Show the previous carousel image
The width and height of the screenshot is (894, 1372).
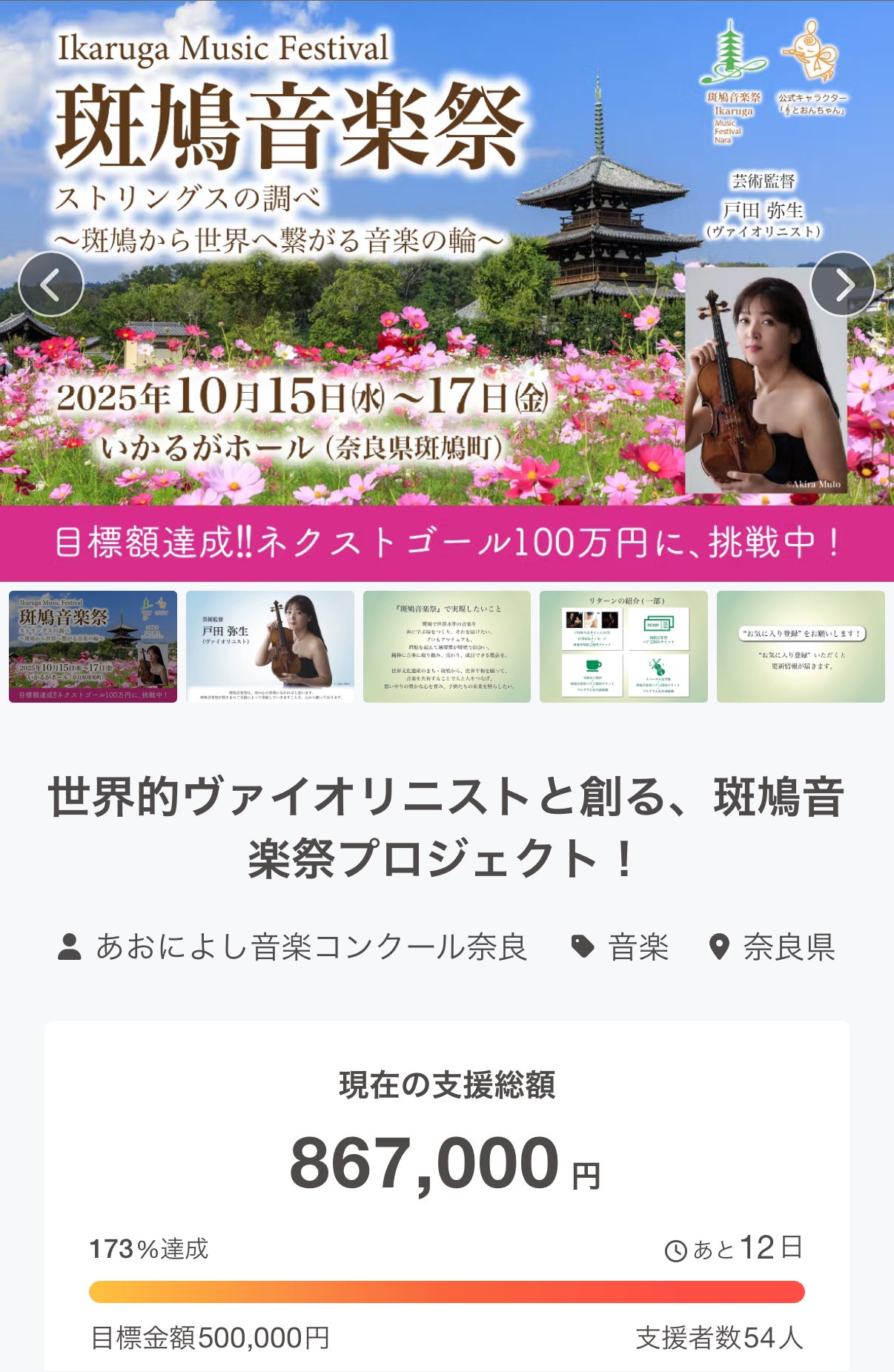(50, 285)
